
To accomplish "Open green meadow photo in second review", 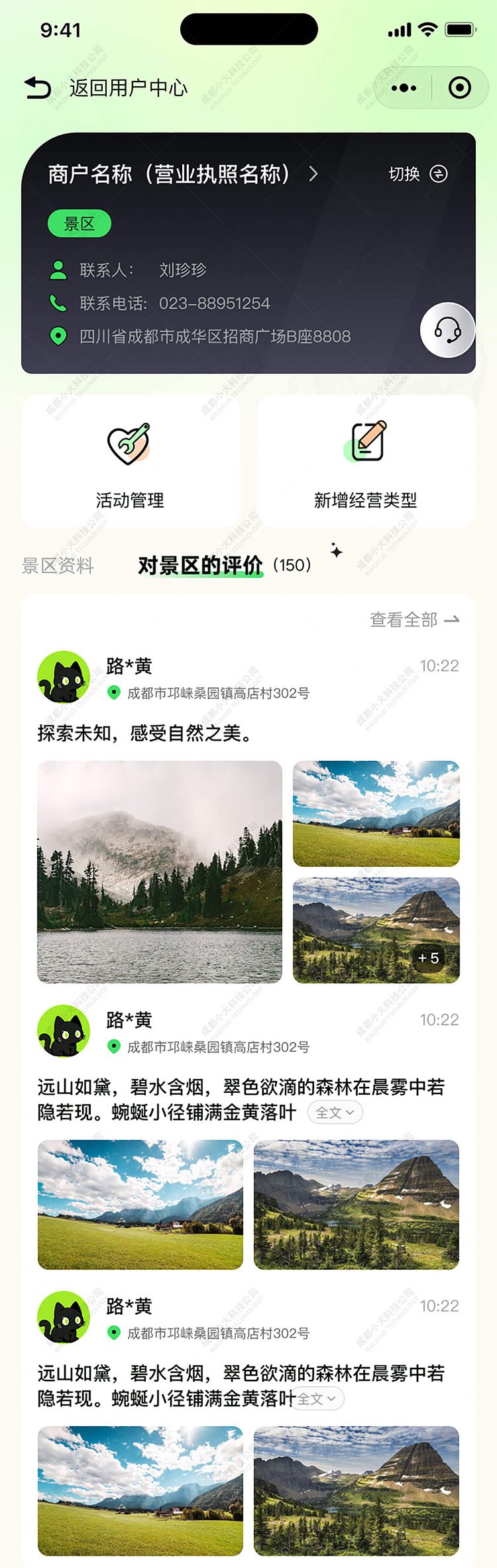I will (x=140, y=1204).
